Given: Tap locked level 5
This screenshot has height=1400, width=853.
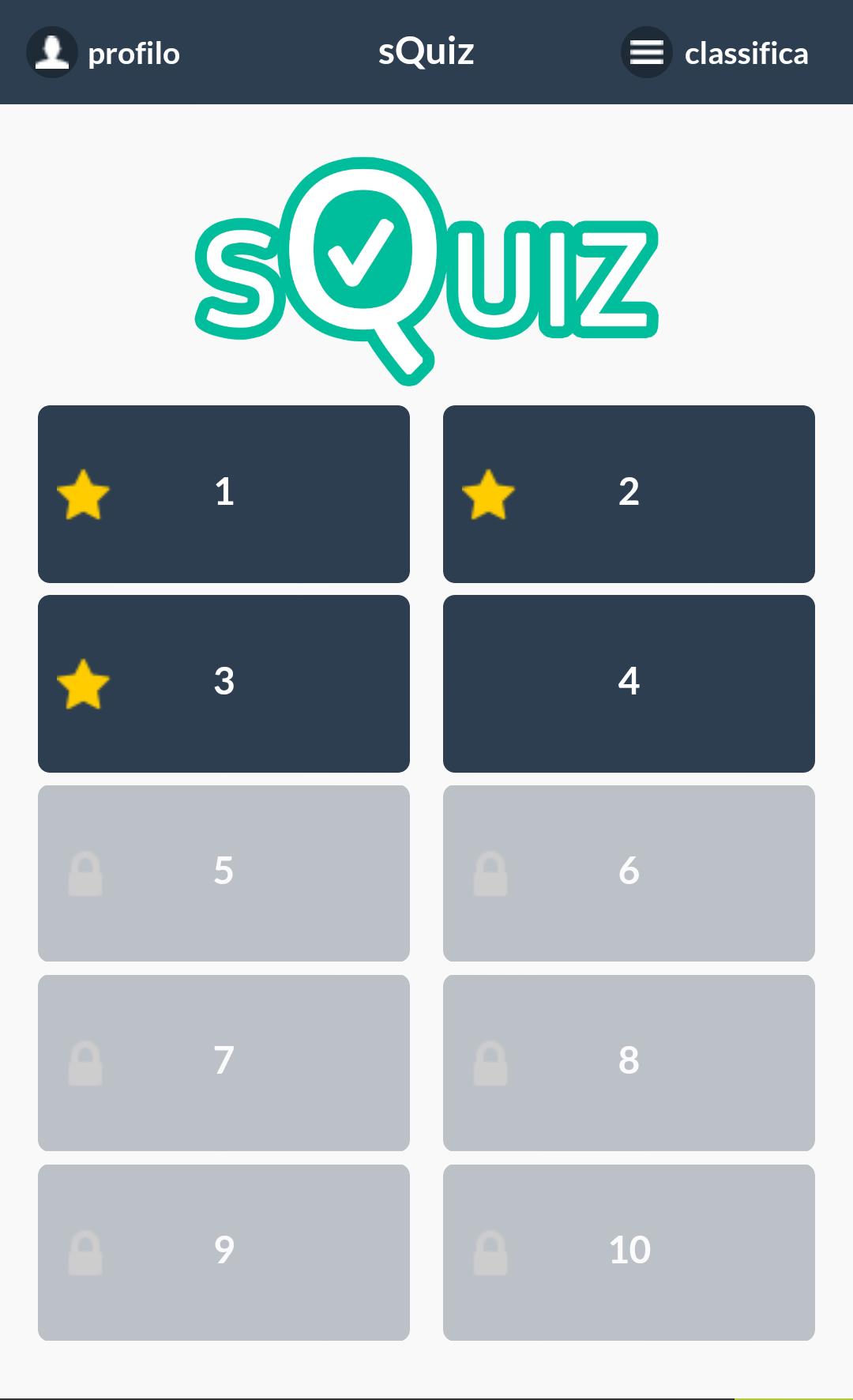Looking at the screenshot, I should click(224, 873).
